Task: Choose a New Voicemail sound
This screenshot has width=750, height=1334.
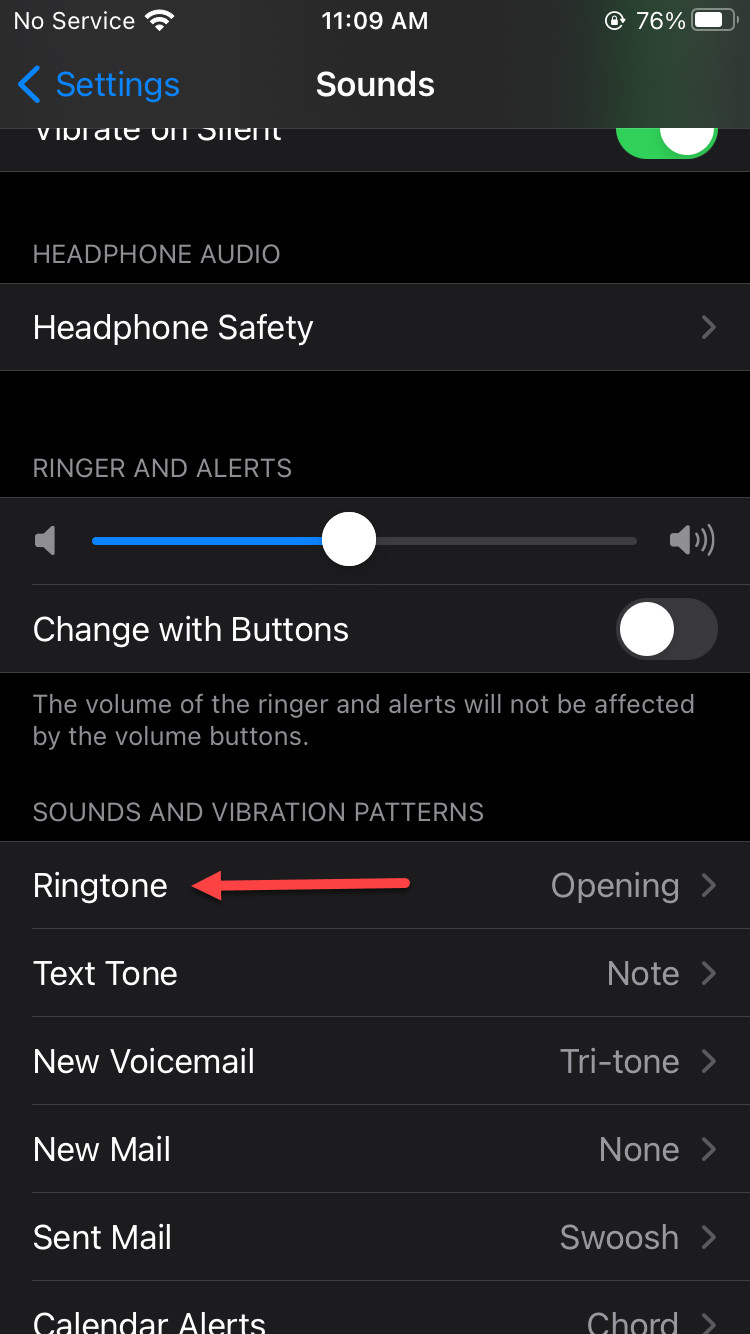Action: pyautogui.click(x=375, y=1062)
